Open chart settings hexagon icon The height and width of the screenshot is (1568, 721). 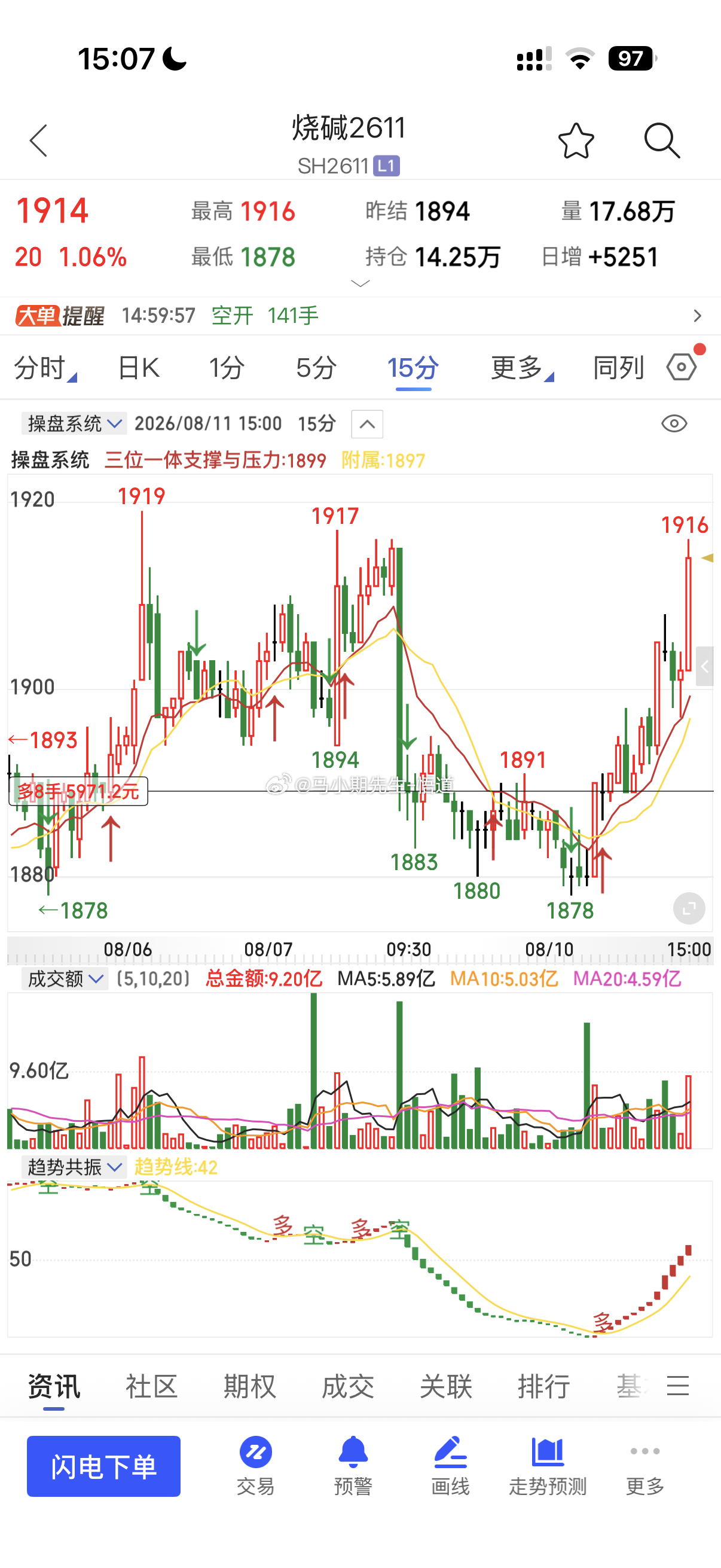tap(682, 367)
